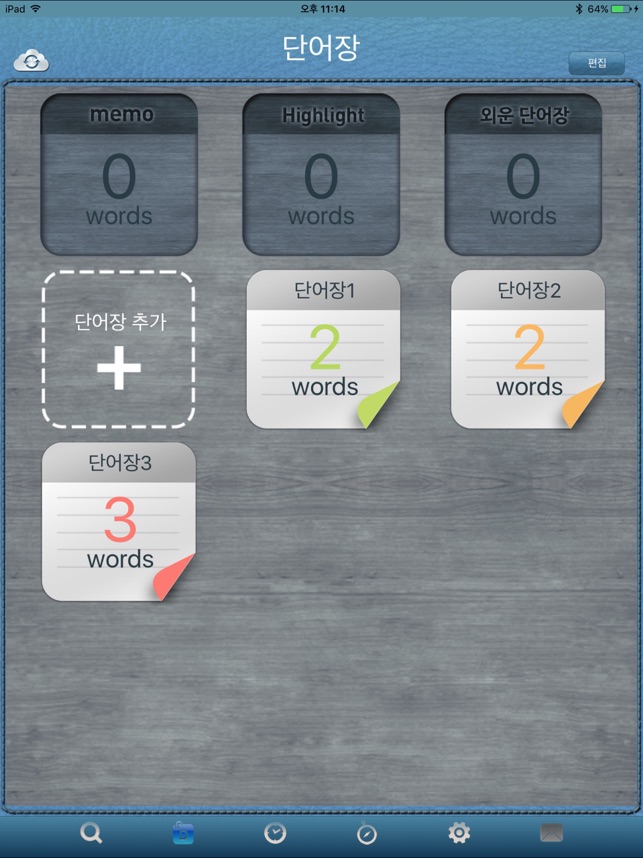Add a new wordbook with 단어장 추가
The width and height of the screenshot is (643, 858).
tap(119, 350)
